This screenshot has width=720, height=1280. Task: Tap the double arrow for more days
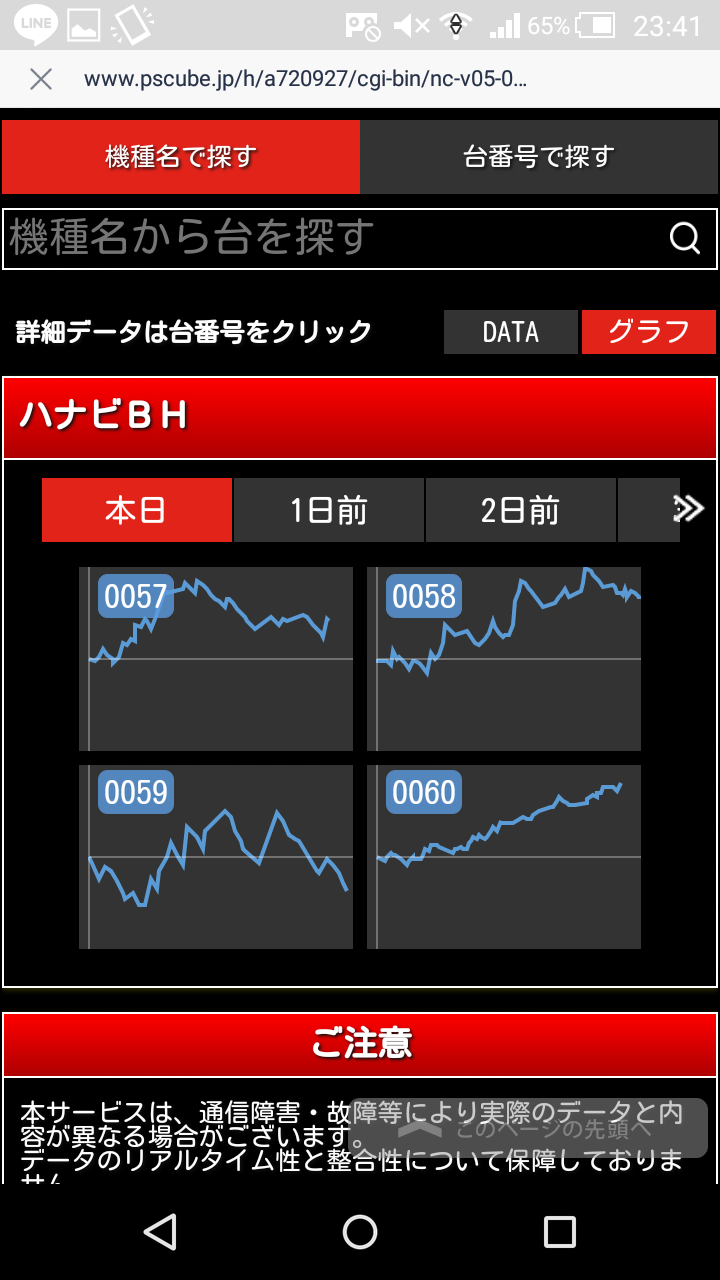tap(689, 509)
